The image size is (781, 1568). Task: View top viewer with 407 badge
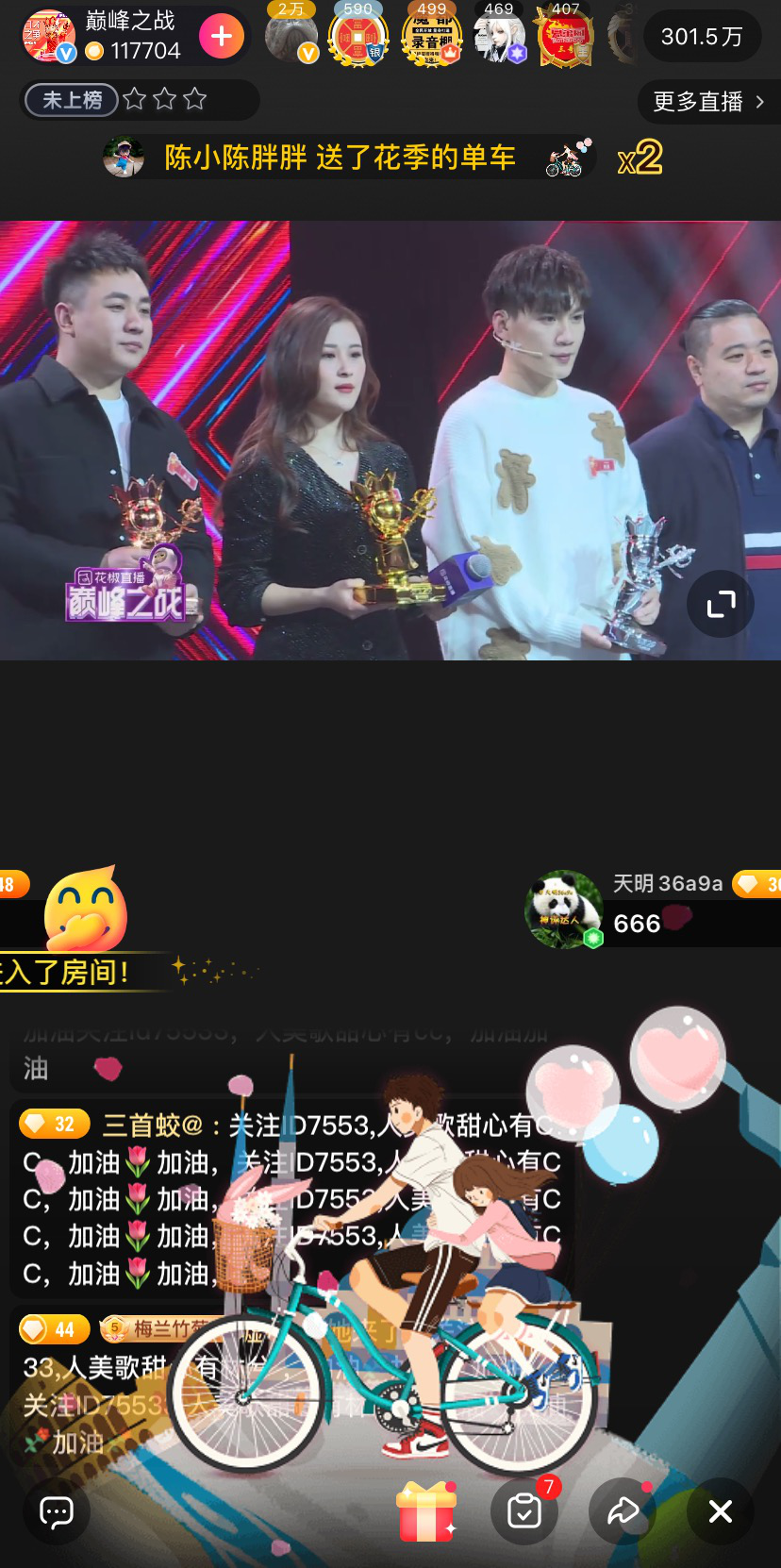pyautogui.click(x=565, y=38)
